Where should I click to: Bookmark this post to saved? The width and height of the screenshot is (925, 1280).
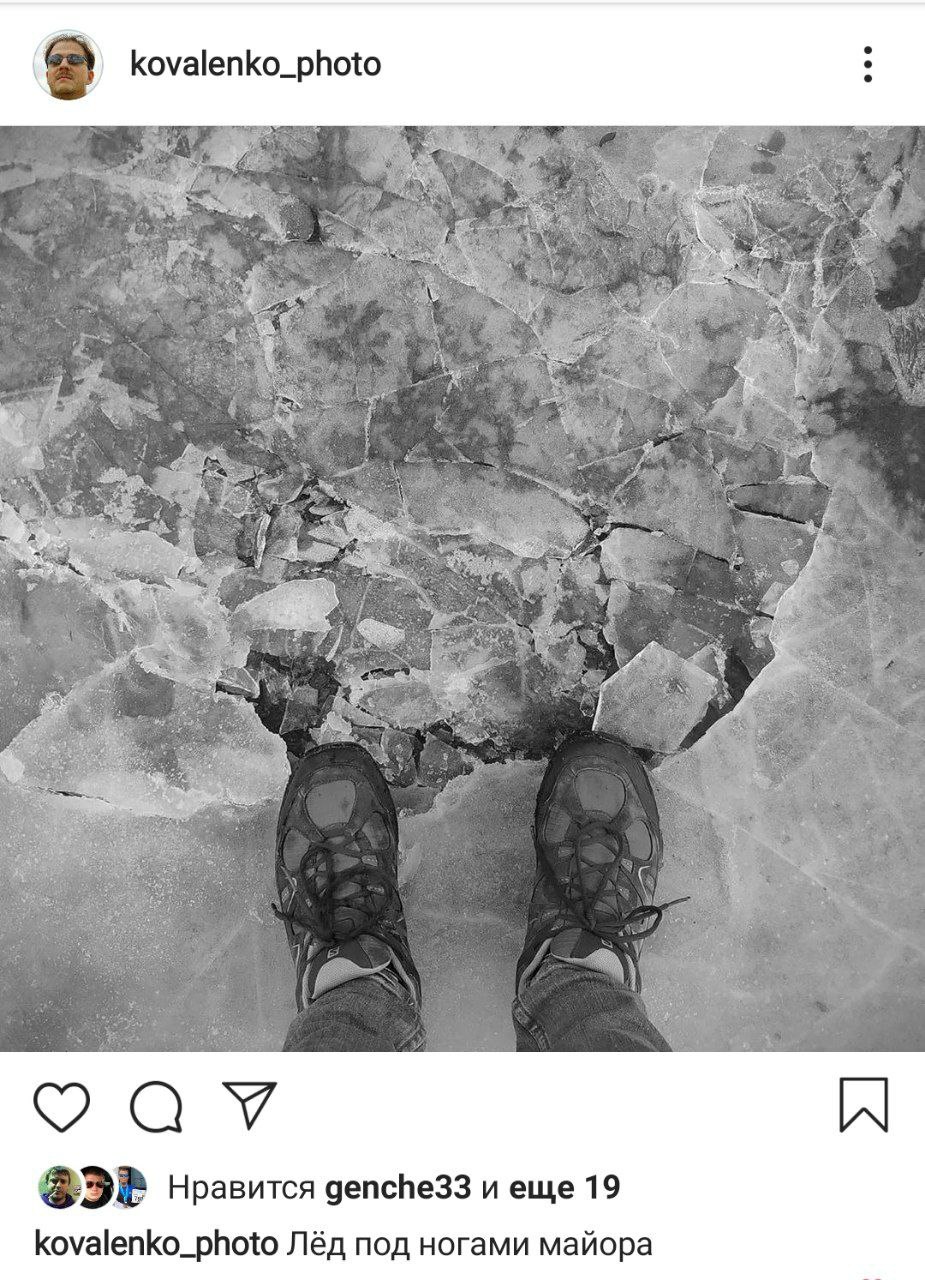tap(863, 1105)
